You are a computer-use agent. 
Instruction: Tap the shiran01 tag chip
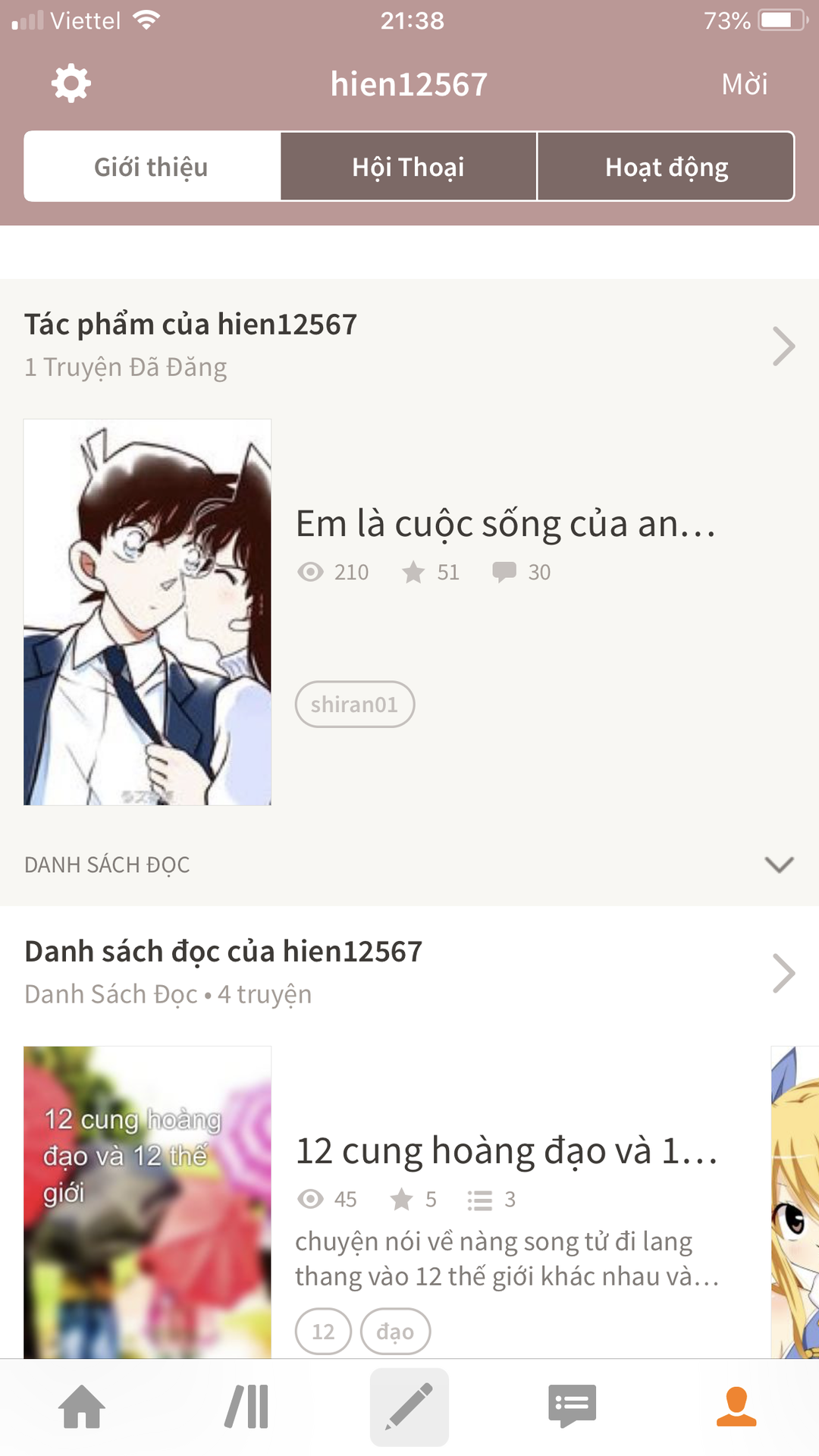pos(355,704)
